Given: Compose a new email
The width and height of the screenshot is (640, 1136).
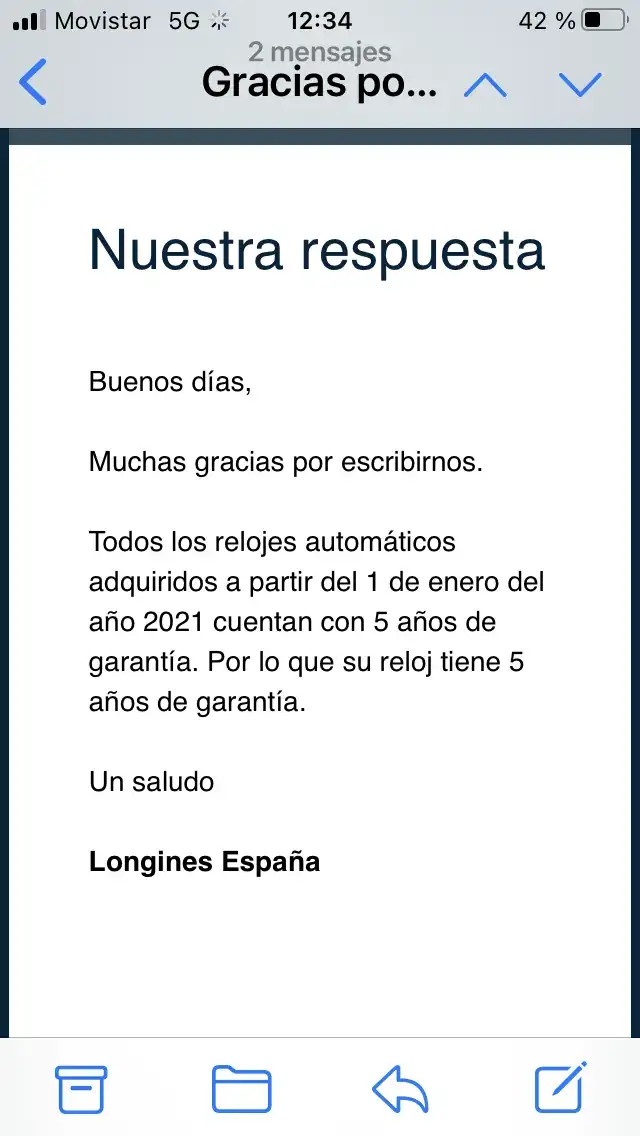Looking at the screenshot, I should pyautogui.click(x=559, y=1089).
